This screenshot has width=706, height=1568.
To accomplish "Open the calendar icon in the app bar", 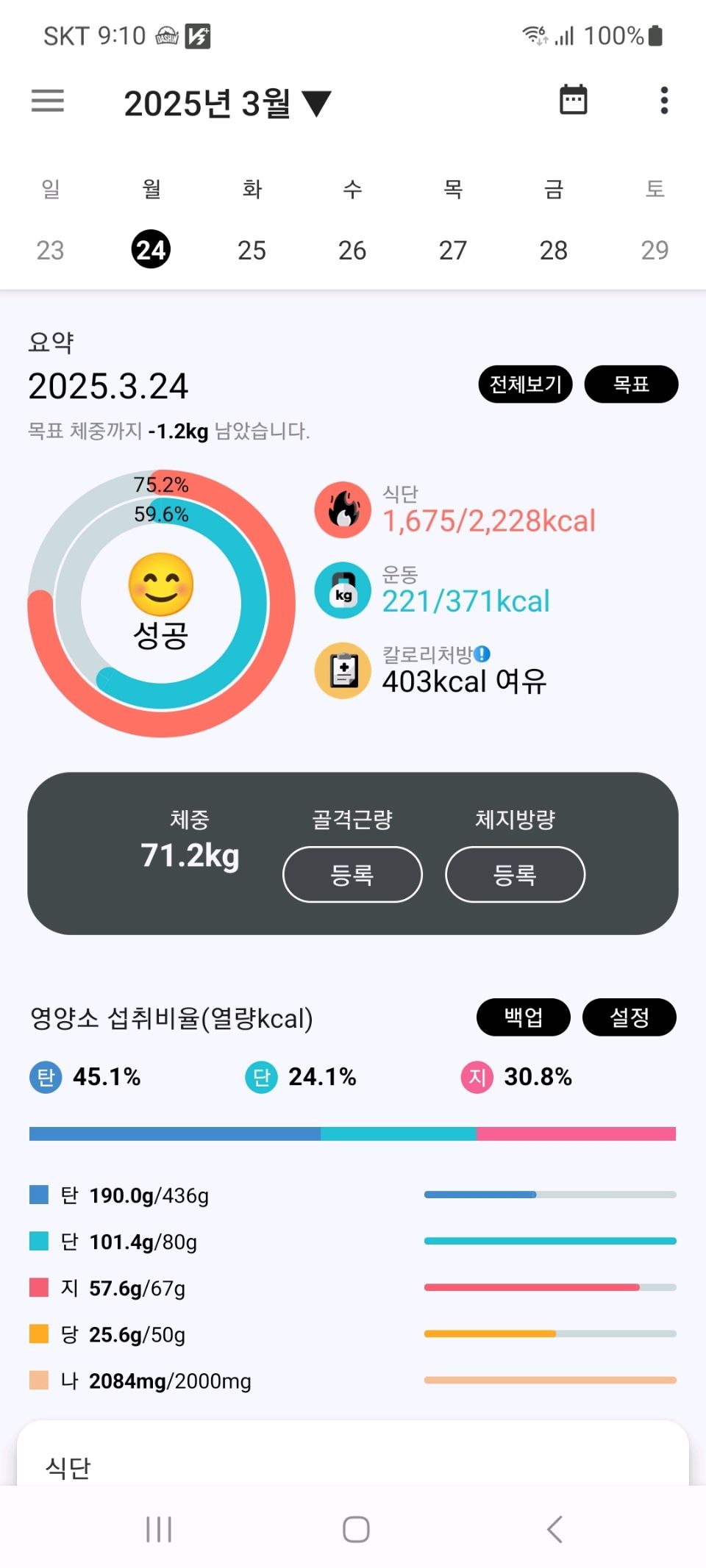I will tap(573, 100).
